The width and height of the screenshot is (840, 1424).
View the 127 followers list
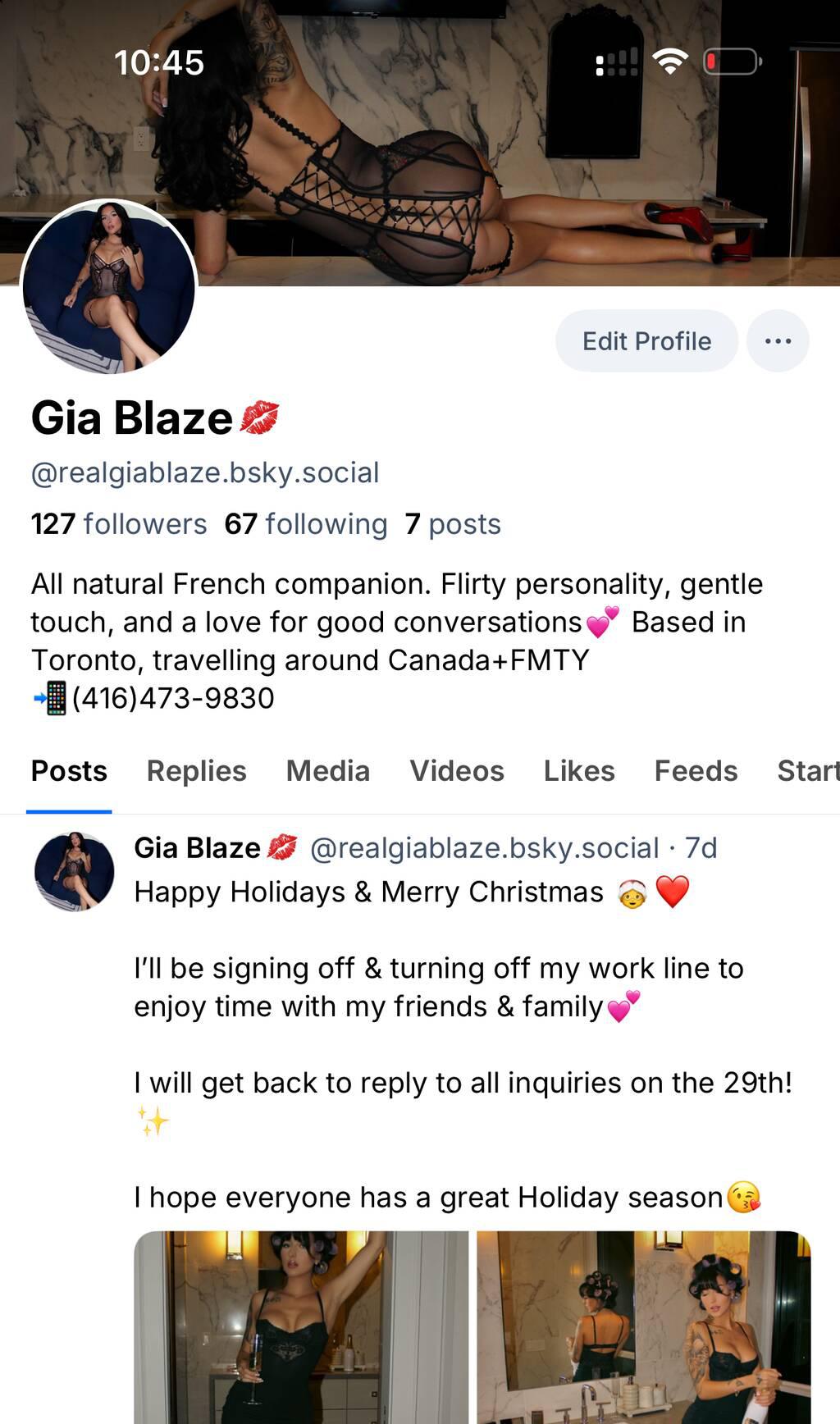click(119, 524)
